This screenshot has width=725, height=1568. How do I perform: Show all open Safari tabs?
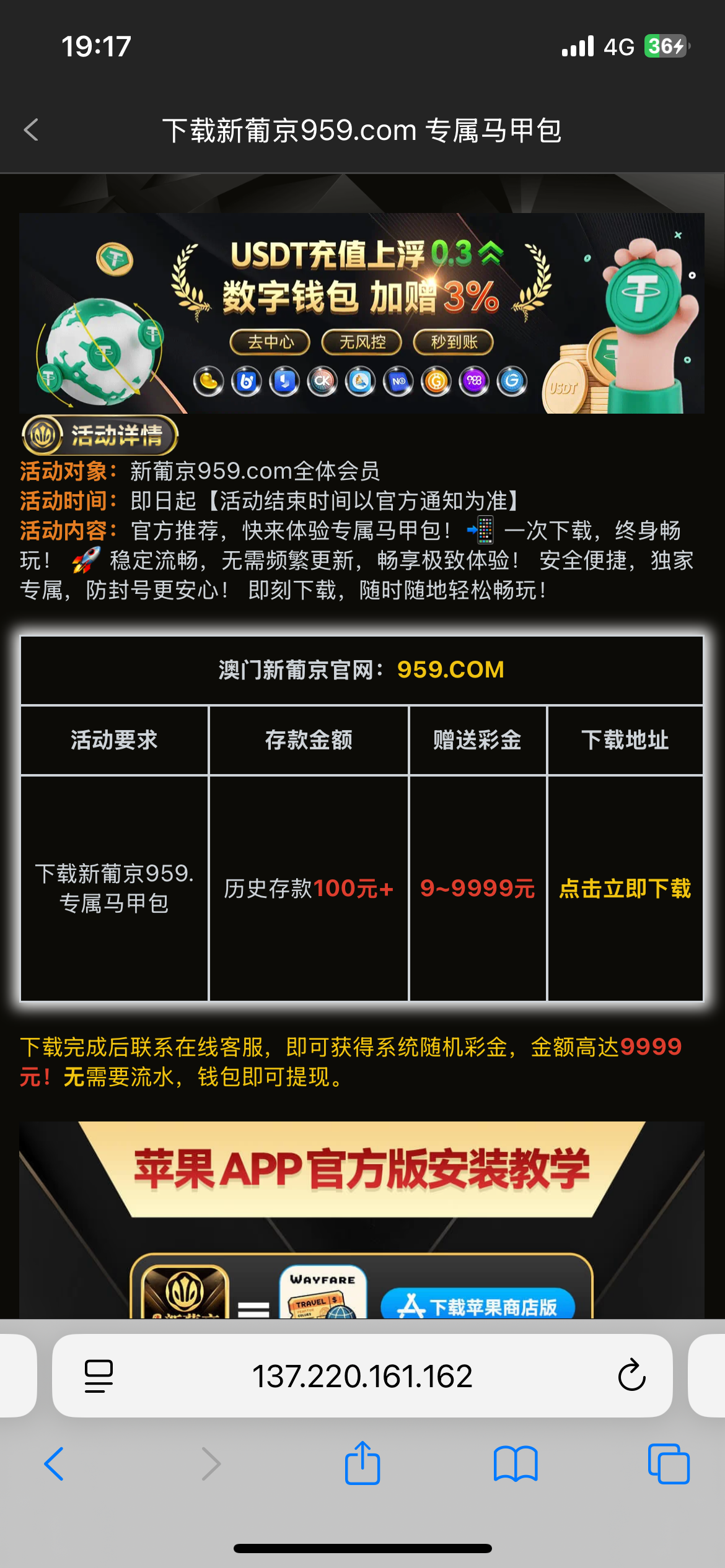coord(668,1464)
